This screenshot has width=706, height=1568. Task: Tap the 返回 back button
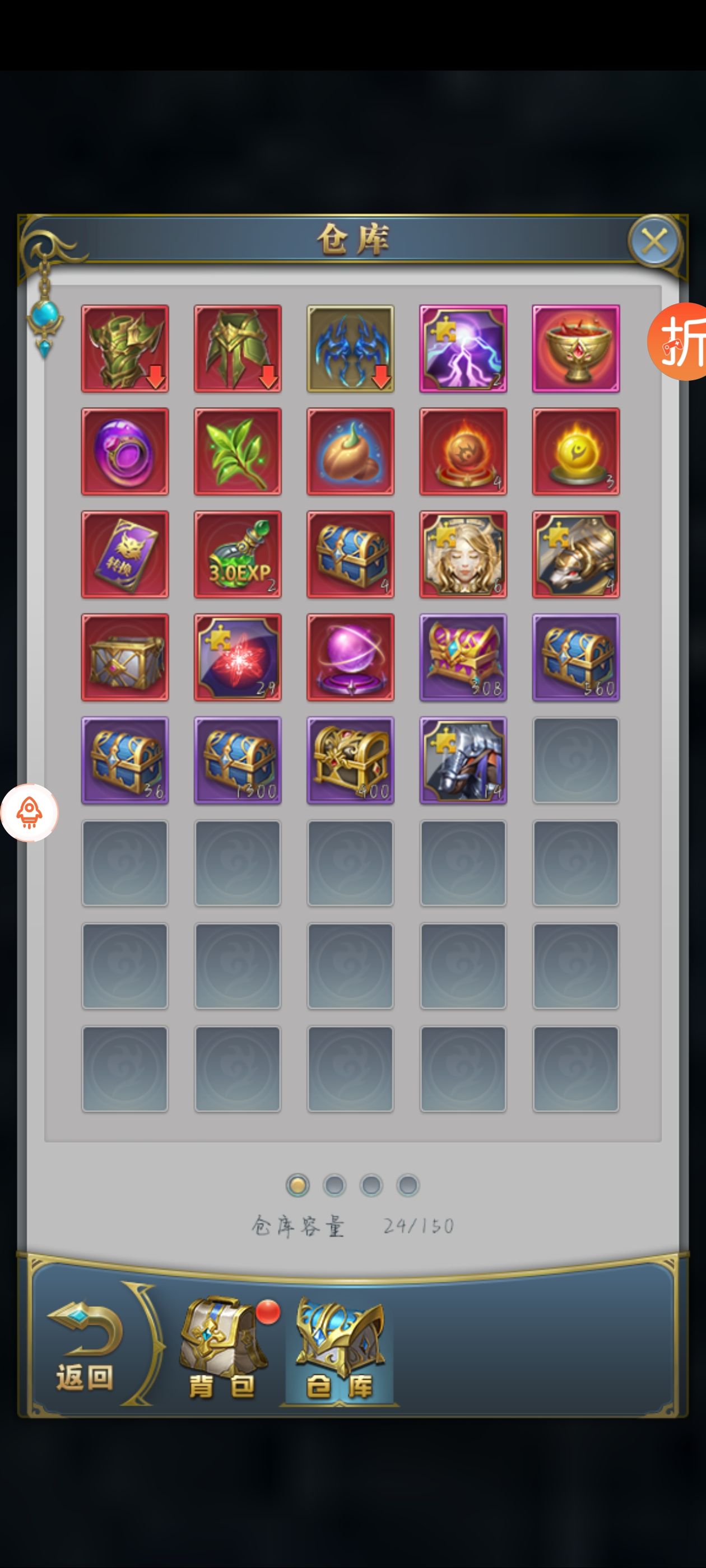(85, 1346)
